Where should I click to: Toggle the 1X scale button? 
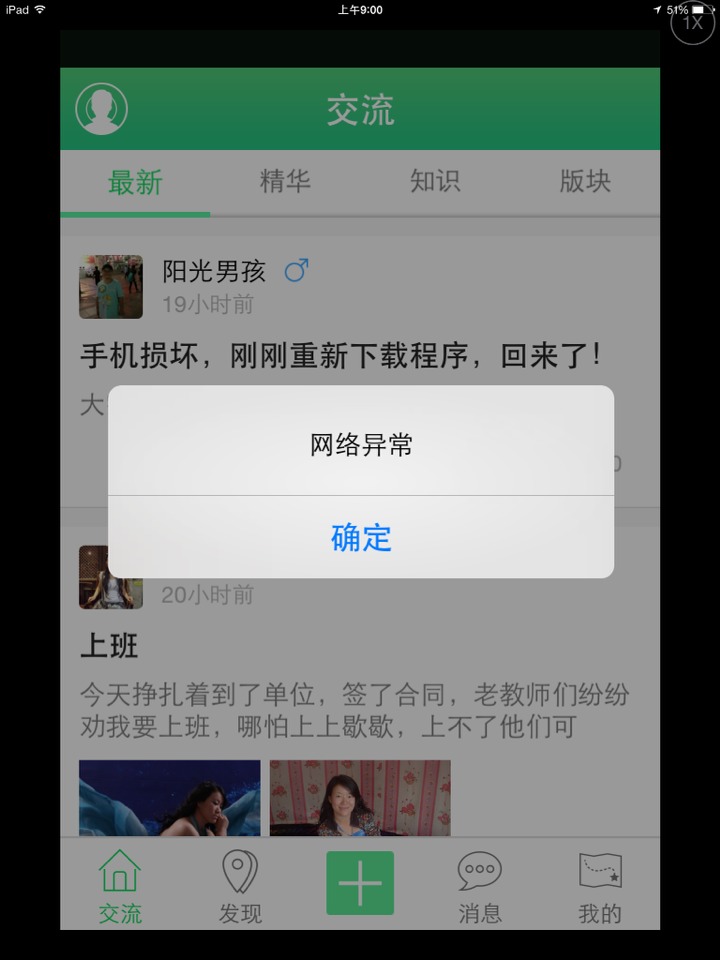tap(692, 22)
